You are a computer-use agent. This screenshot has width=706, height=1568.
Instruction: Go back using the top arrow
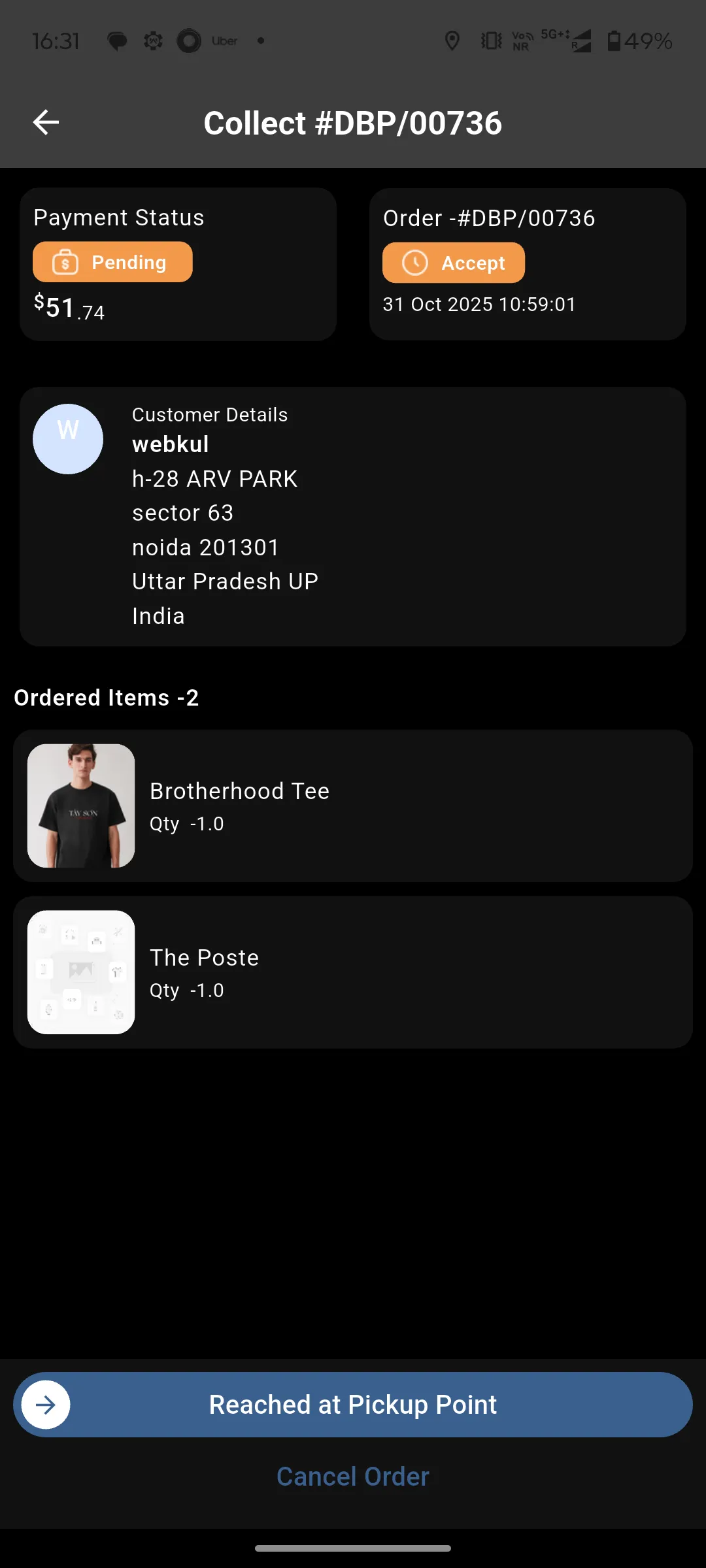click(x=46, y=122)
